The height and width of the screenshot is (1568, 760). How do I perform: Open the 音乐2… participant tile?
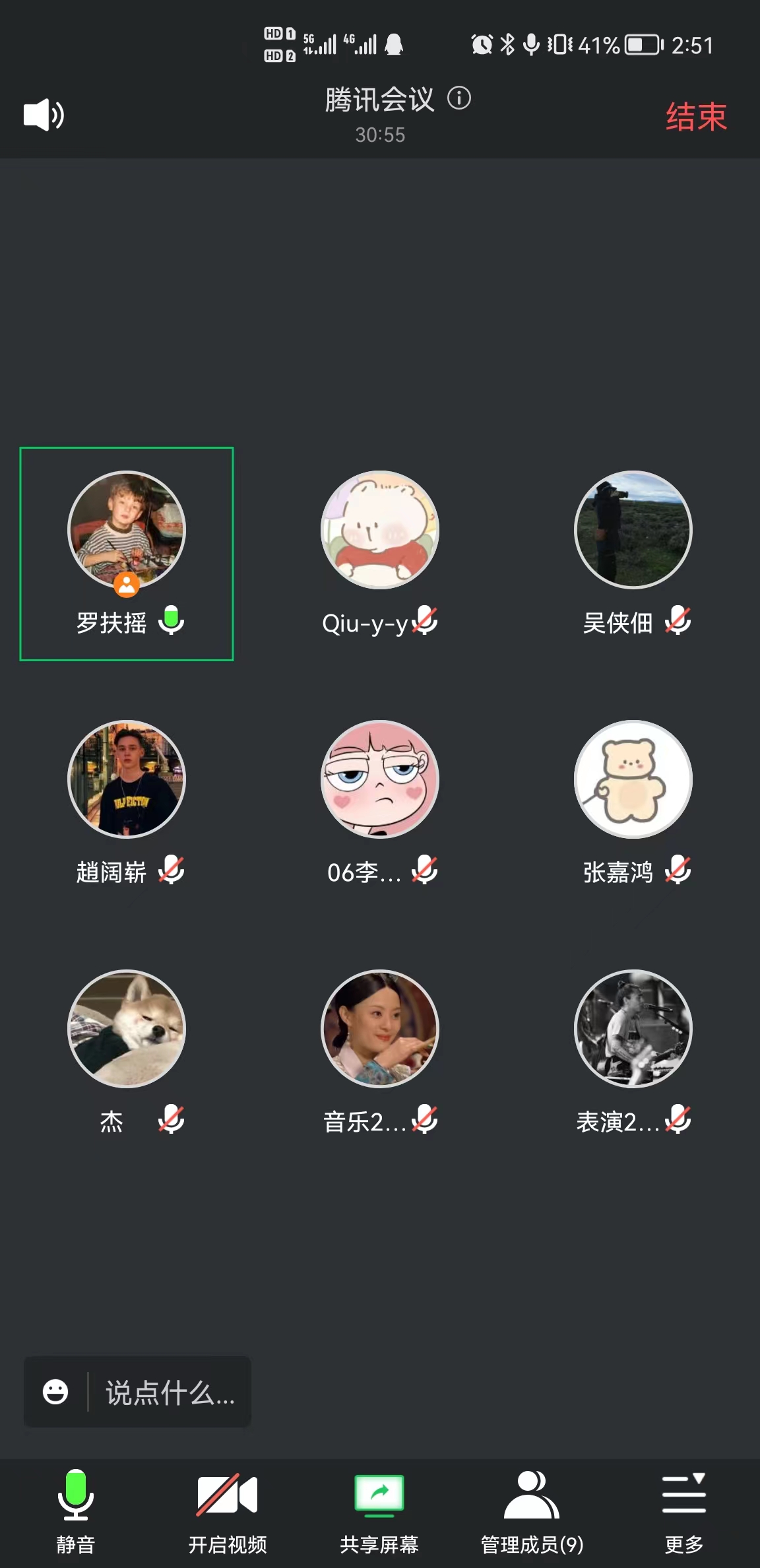pos(379,1051)
